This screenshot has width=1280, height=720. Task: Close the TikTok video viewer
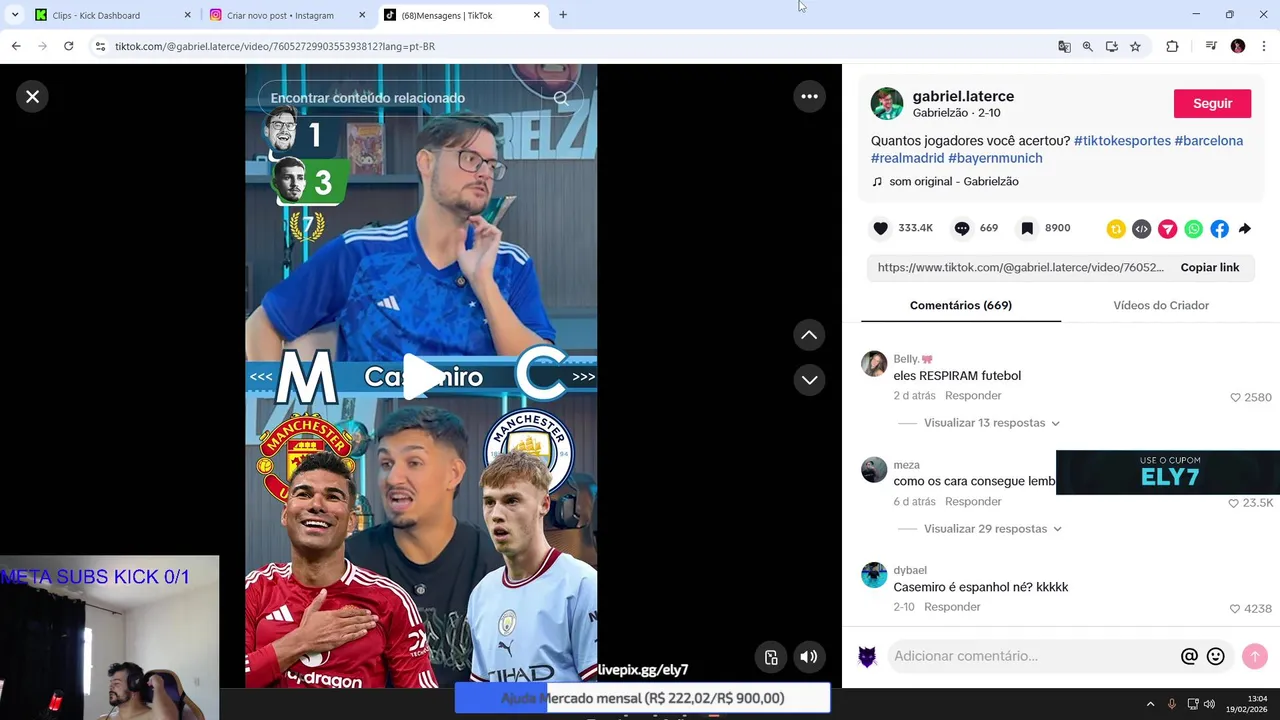pyautogui.click(x=32, y=97)
